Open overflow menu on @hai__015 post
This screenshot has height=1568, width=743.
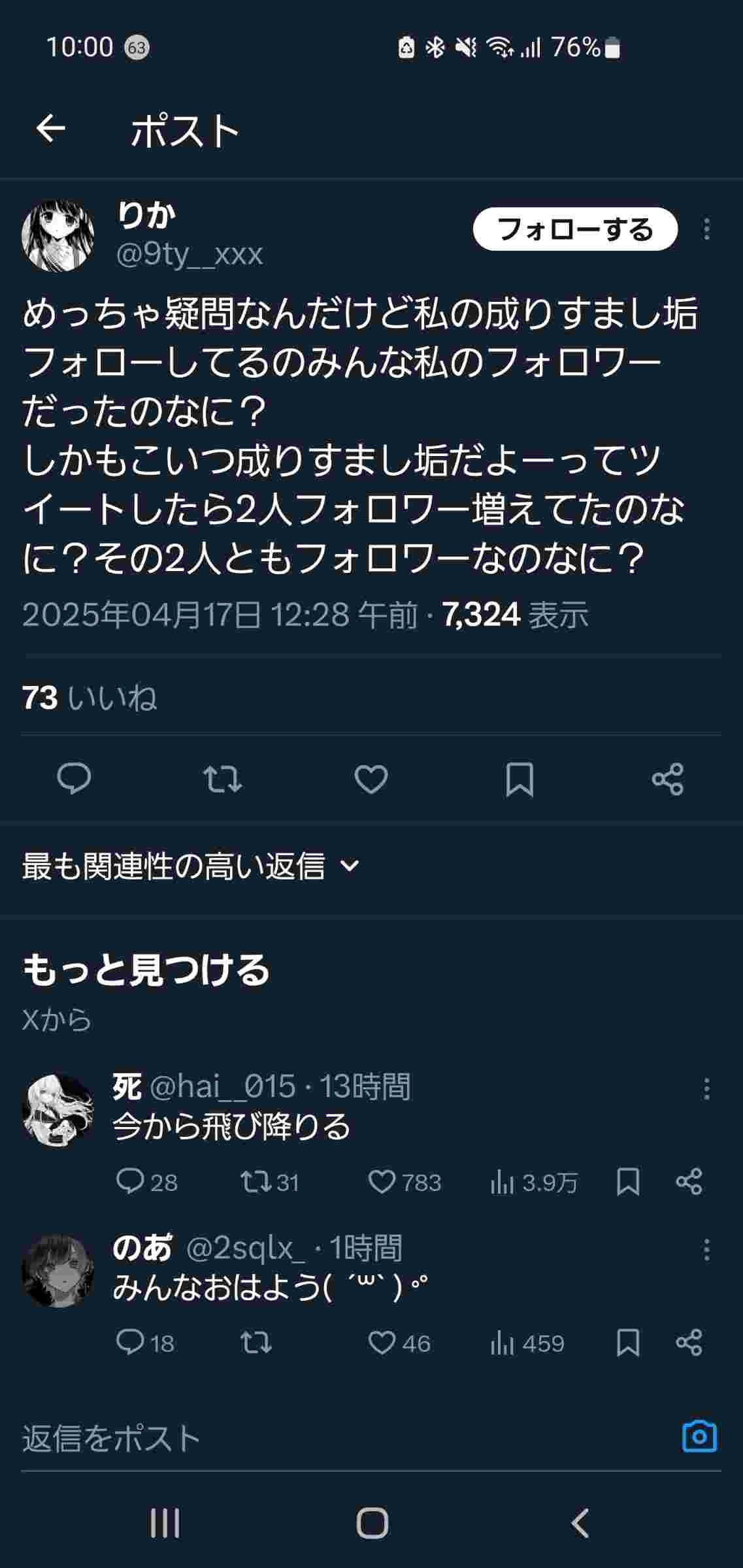706,1088
